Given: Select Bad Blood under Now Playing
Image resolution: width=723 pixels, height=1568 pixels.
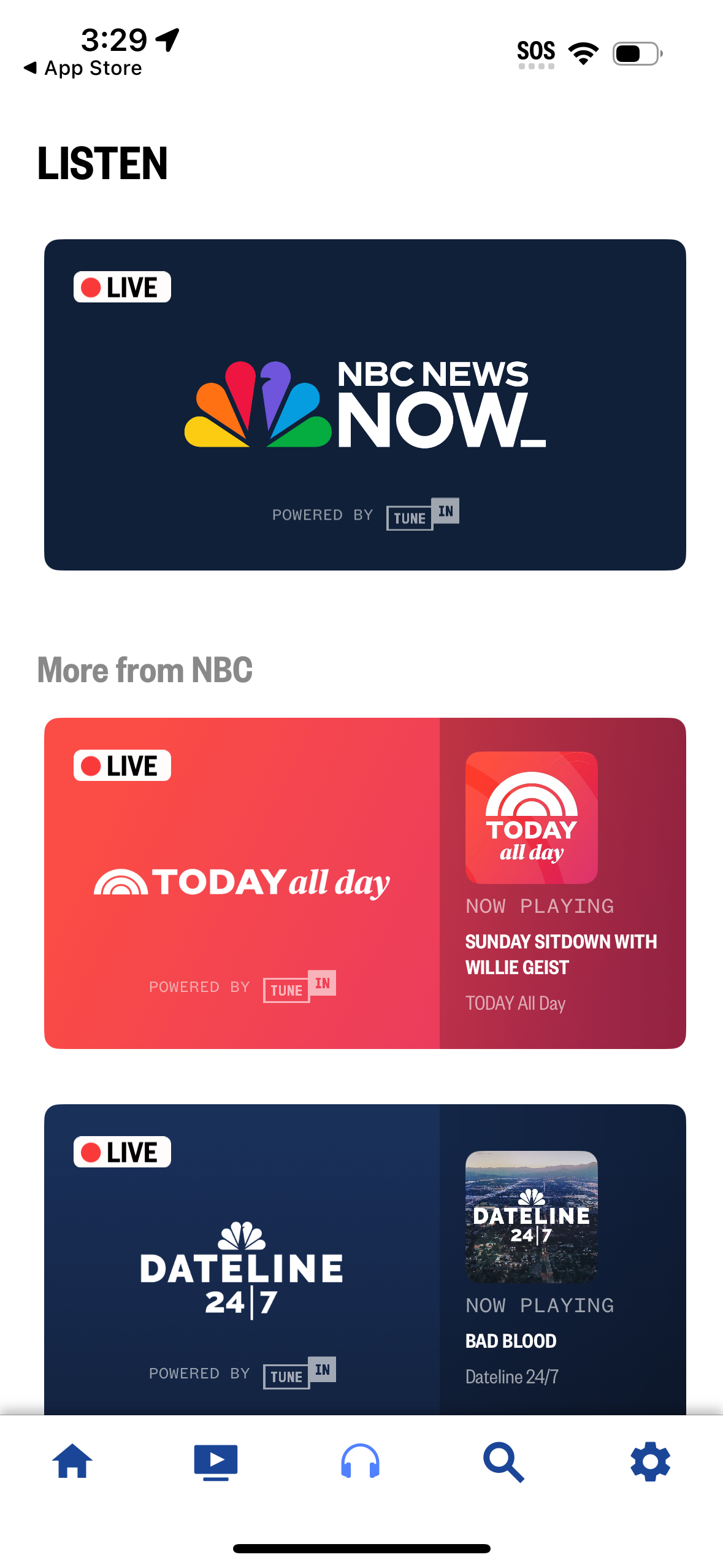Looking at the screenshot, I should click(510, 1340).
